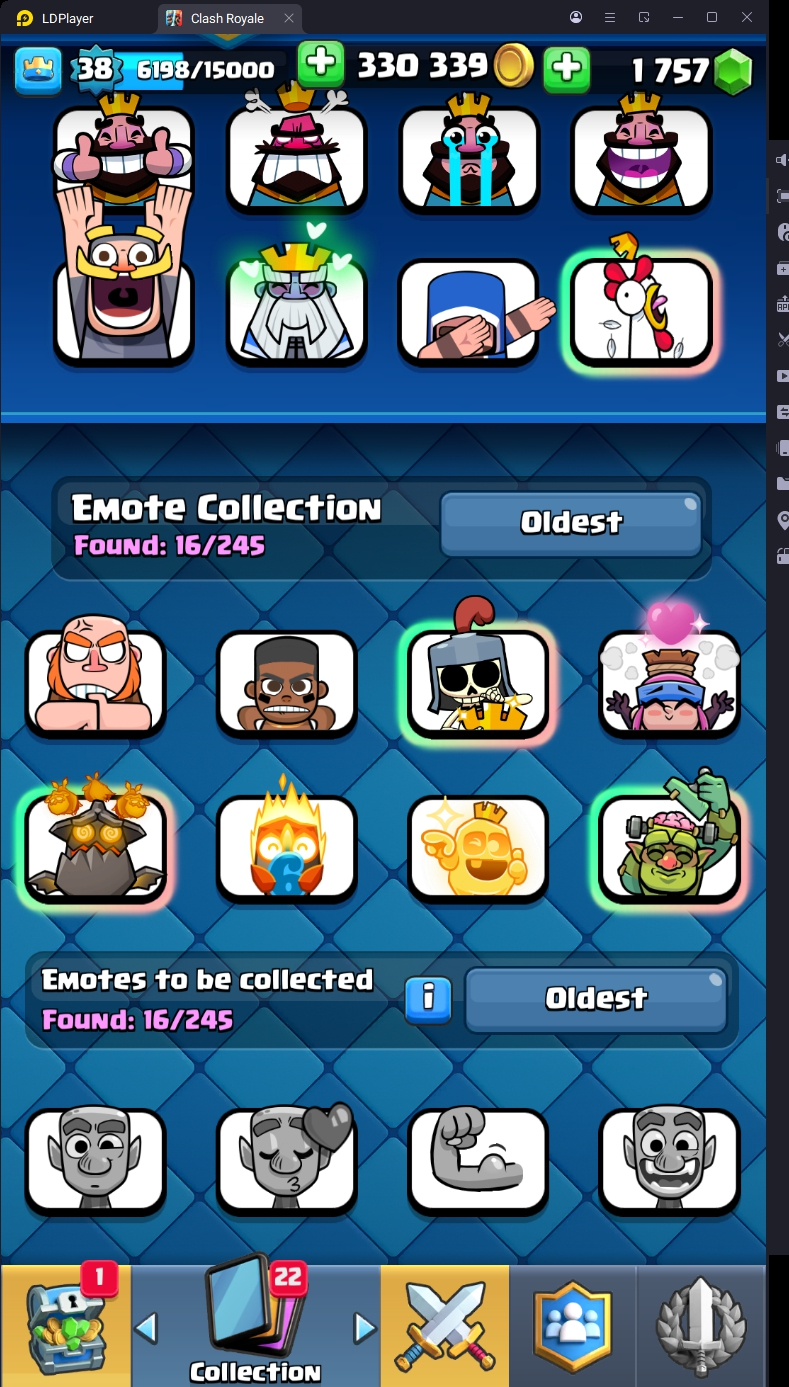Open info about emotes to be collected

[428, 998]
